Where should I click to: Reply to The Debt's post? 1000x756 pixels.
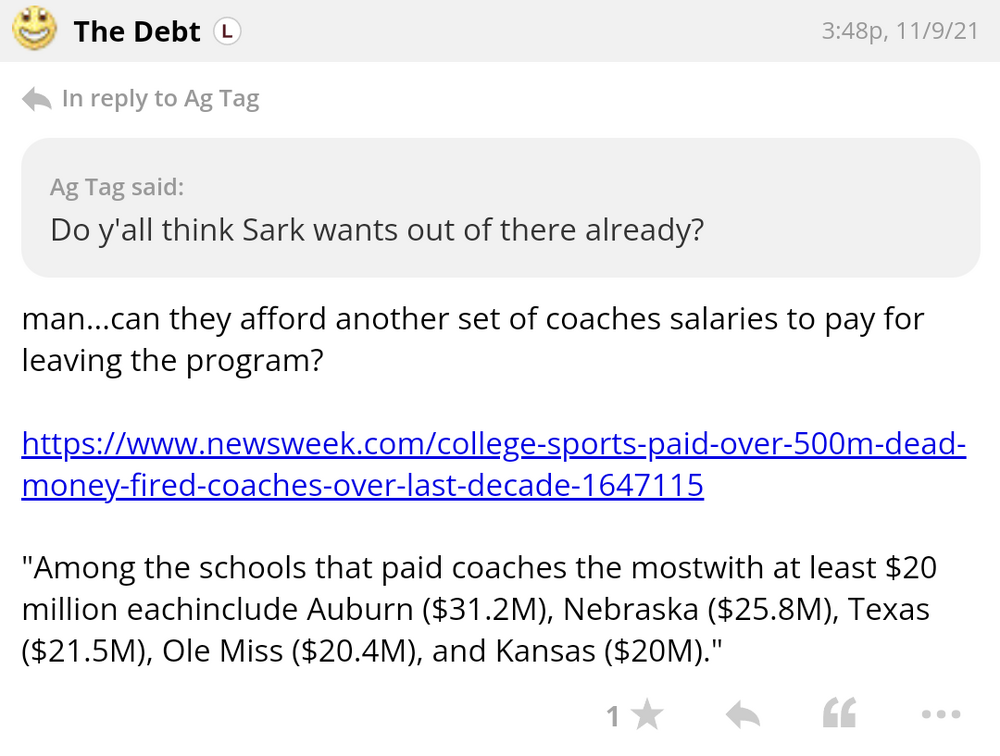(x=742, y=715)
